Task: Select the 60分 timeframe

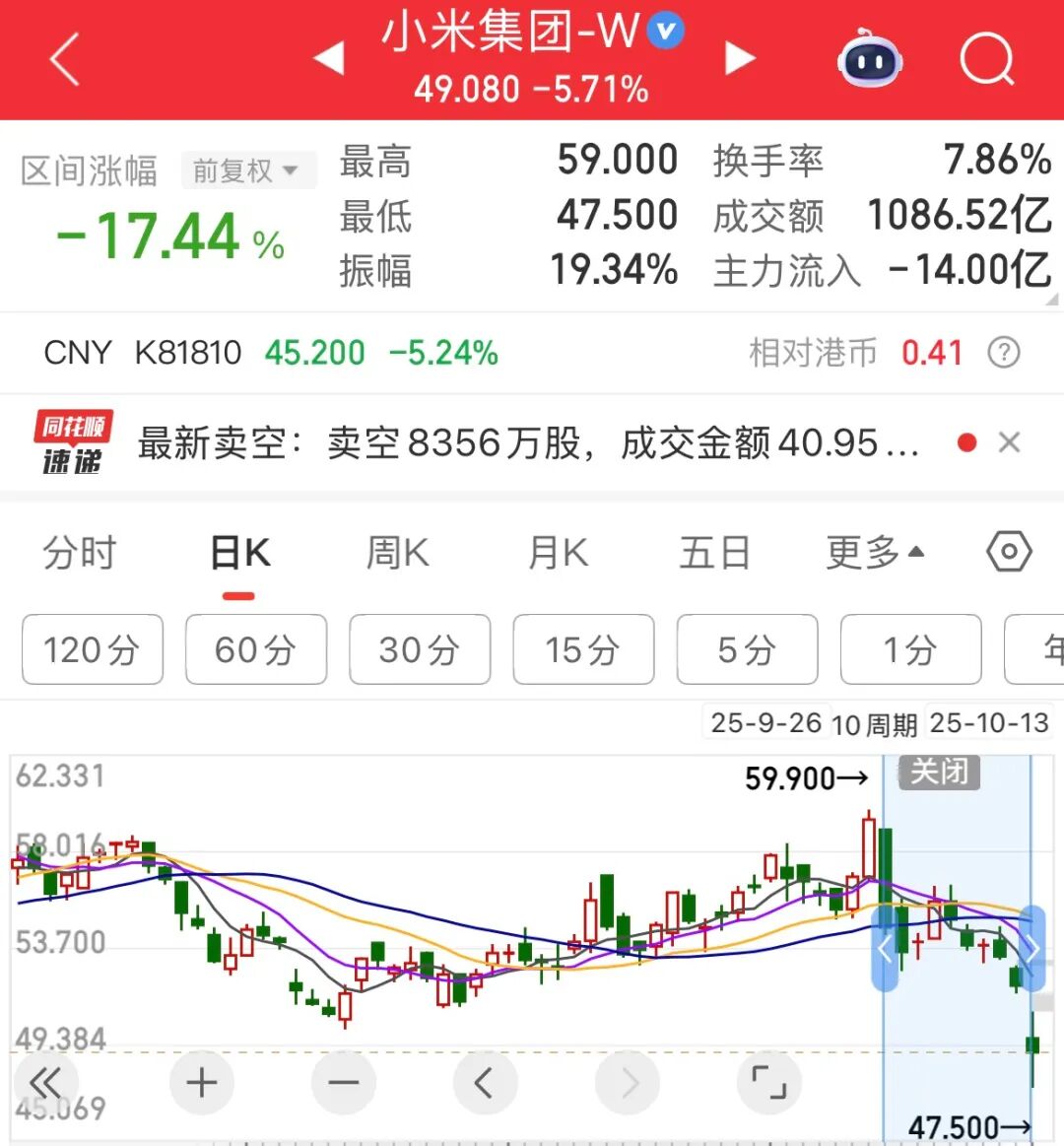Action: click(255, 649)
